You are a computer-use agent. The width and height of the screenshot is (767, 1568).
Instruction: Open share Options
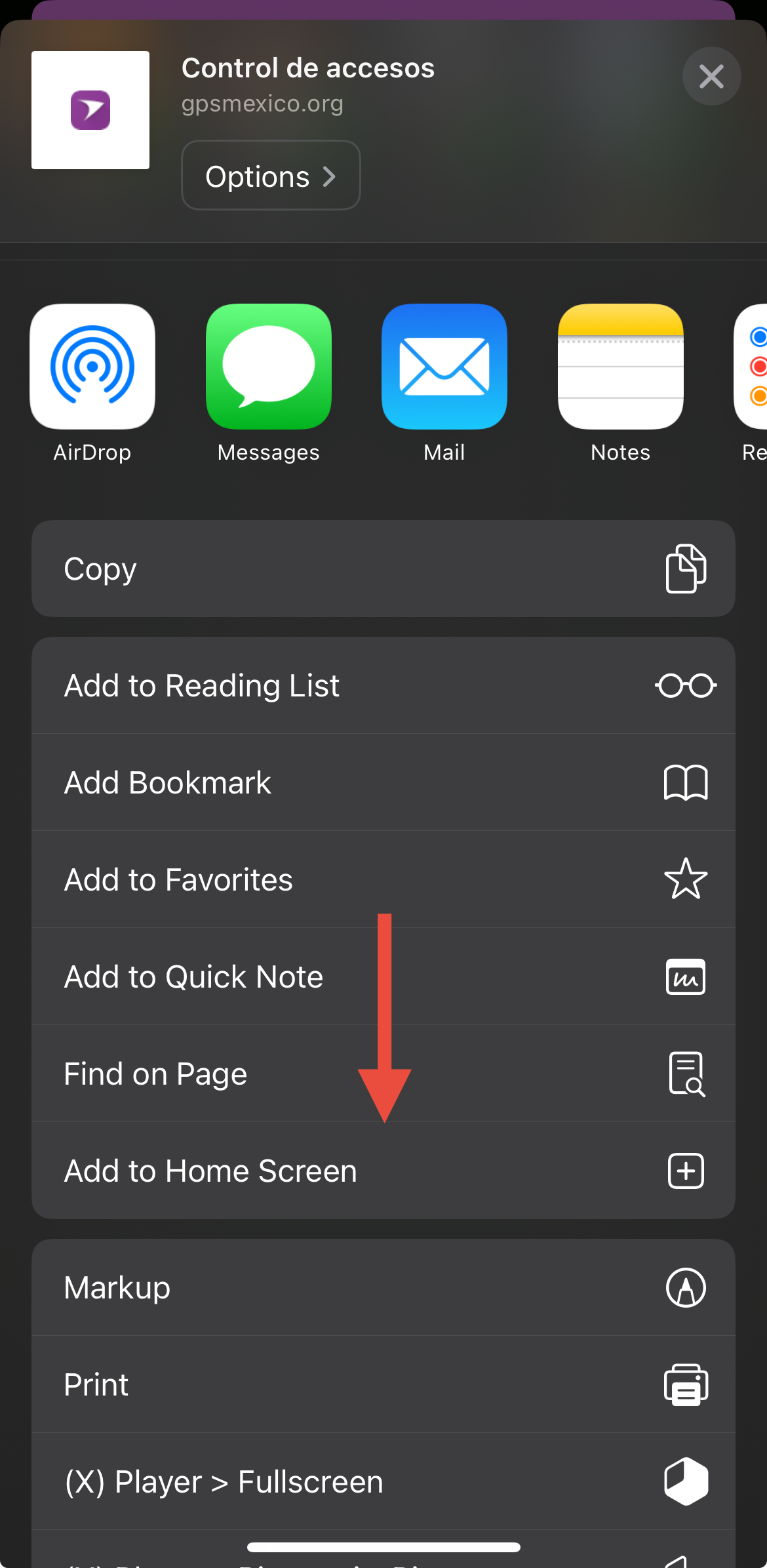271,176
